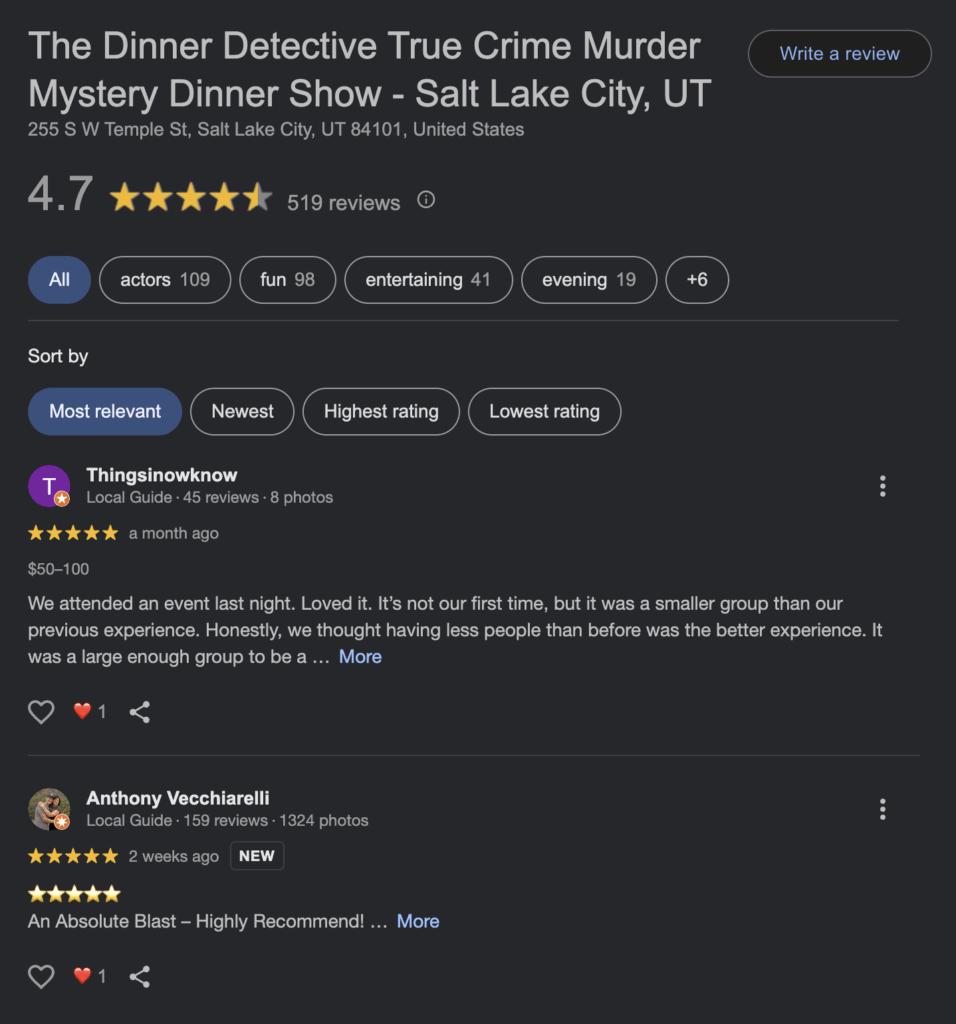Open the three-dot menu on Anthony's review
The image size is (956, 1024).
coord(883,809)
